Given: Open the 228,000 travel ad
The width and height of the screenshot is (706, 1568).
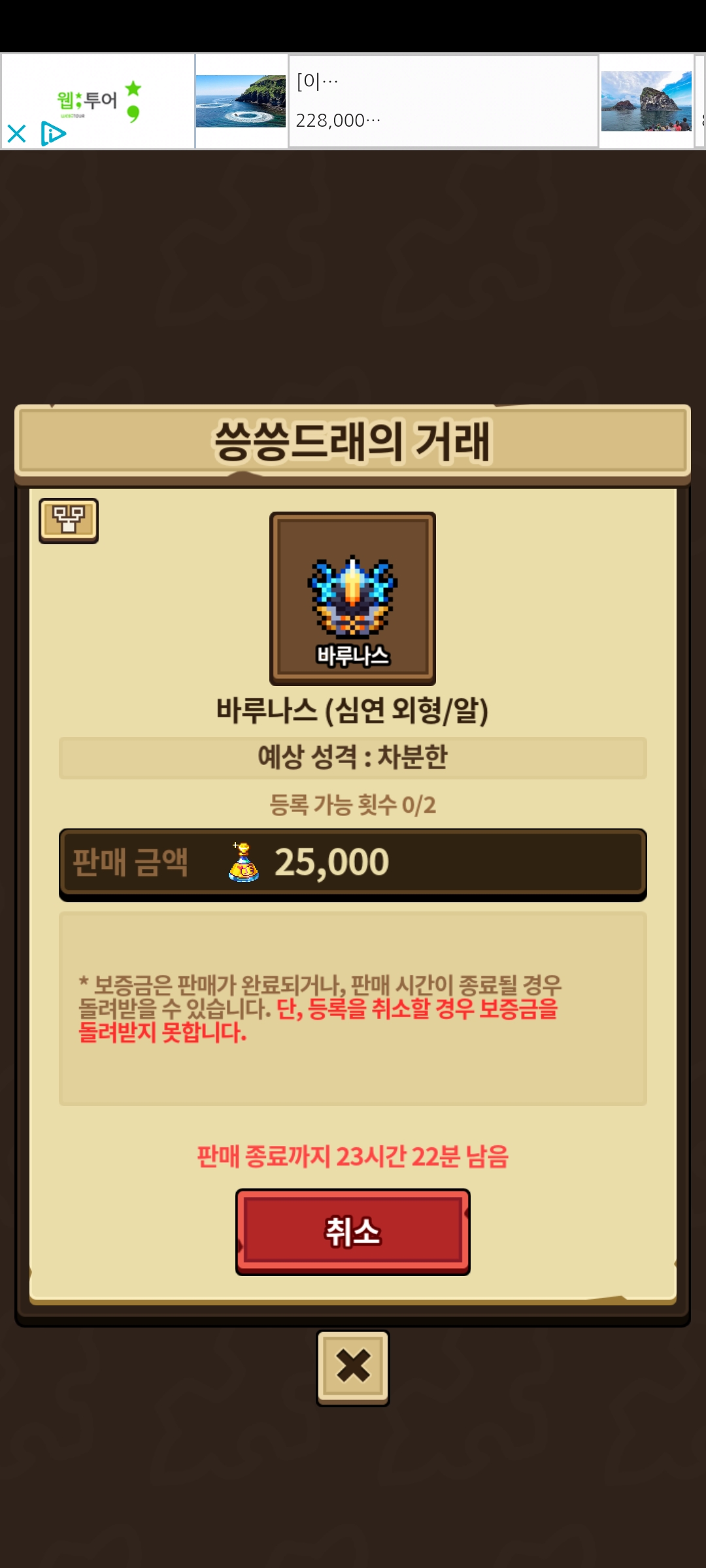Looking at the screenshot, I should pos(443,101).
